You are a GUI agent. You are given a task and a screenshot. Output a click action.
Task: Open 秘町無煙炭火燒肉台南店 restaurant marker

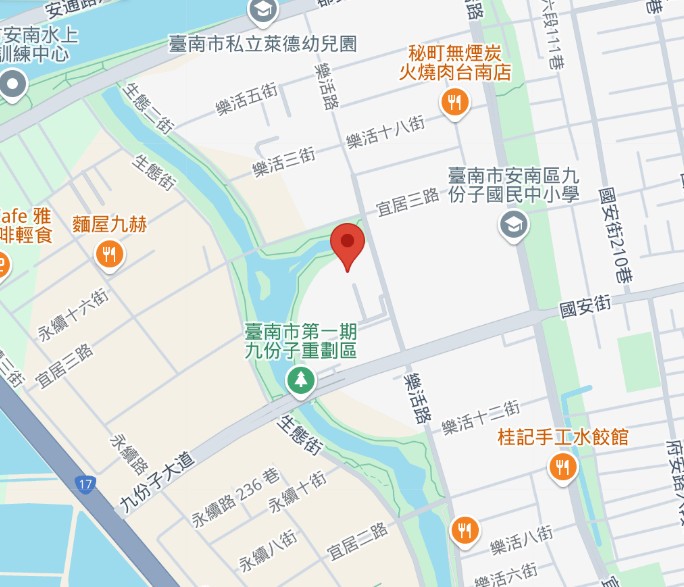(455, 103)
